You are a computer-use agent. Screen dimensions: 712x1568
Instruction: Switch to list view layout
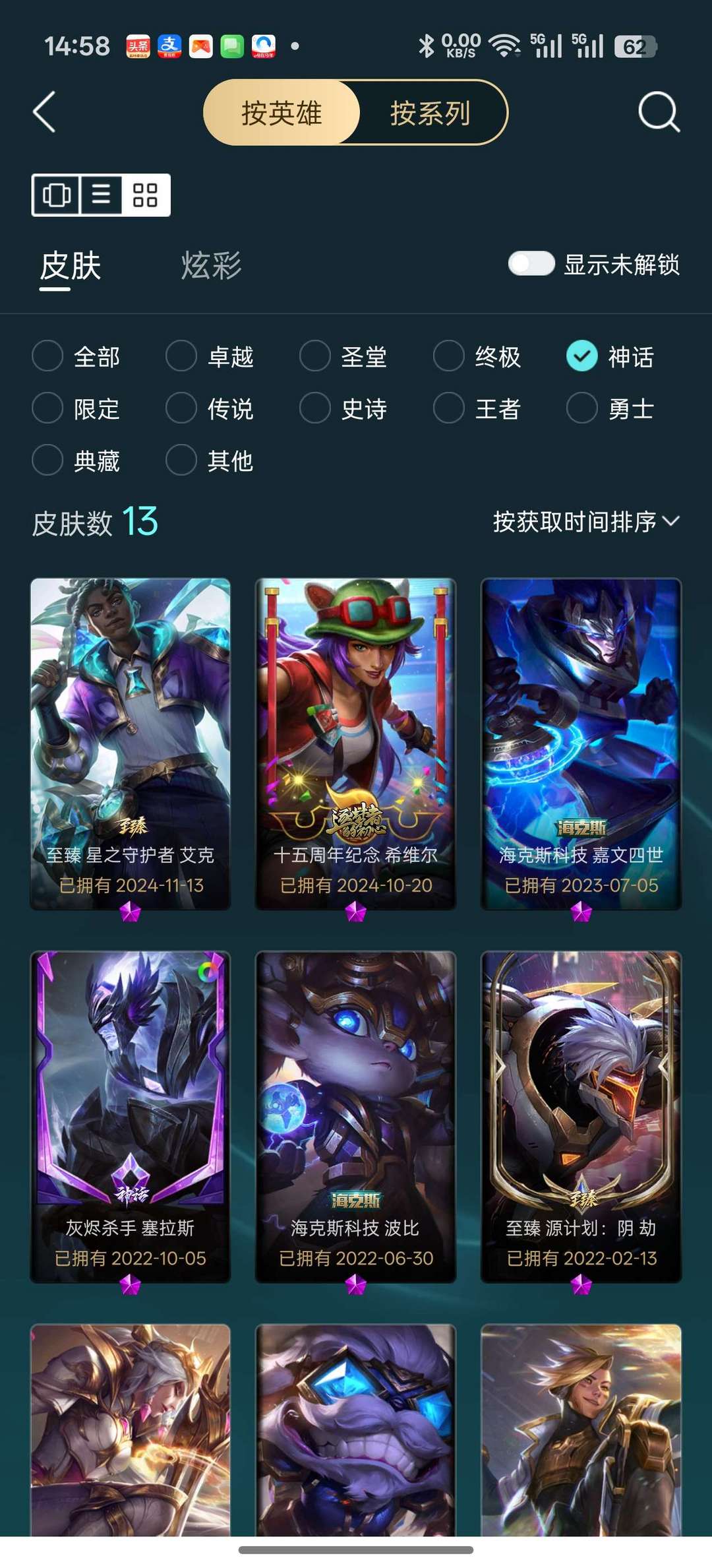101,195
